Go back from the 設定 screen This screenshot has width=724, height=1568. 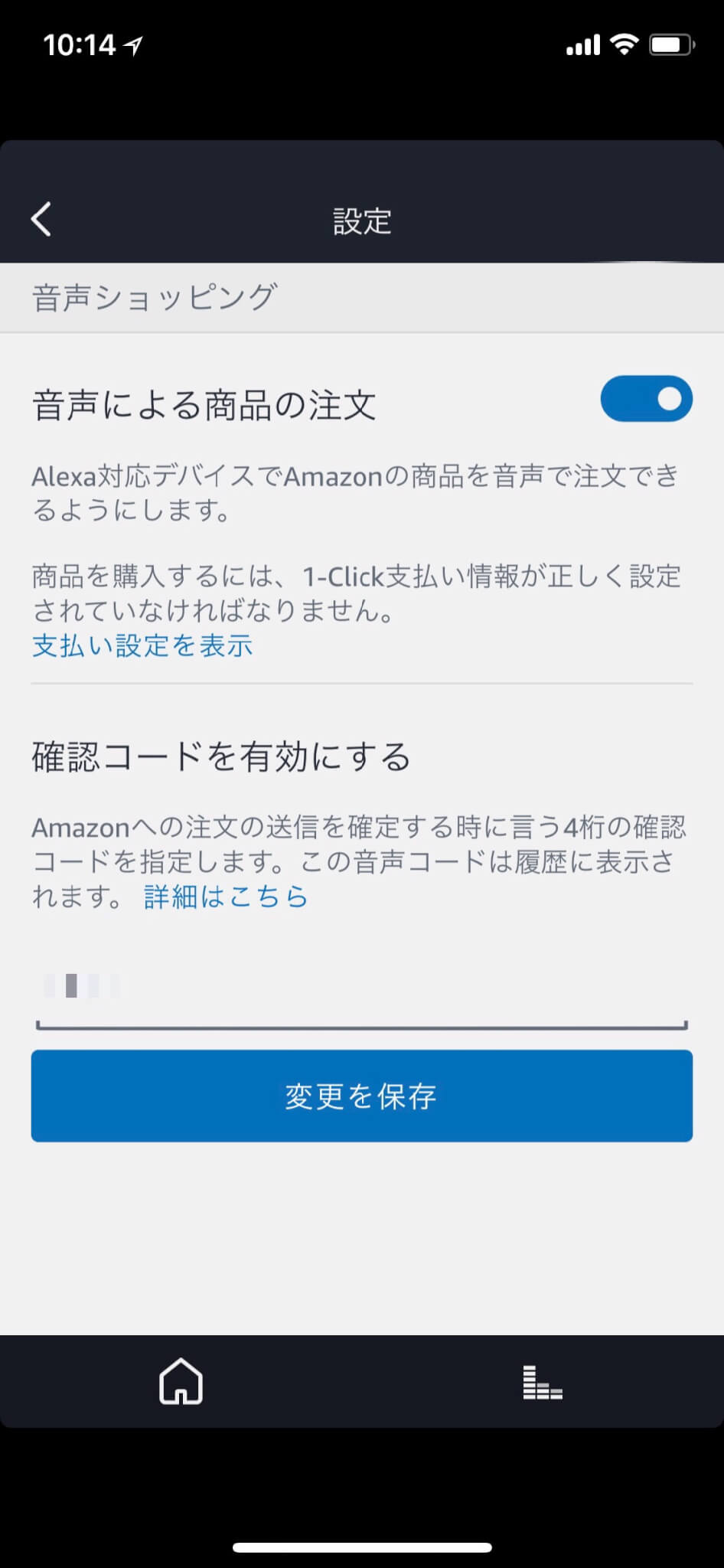pos(41,219)
